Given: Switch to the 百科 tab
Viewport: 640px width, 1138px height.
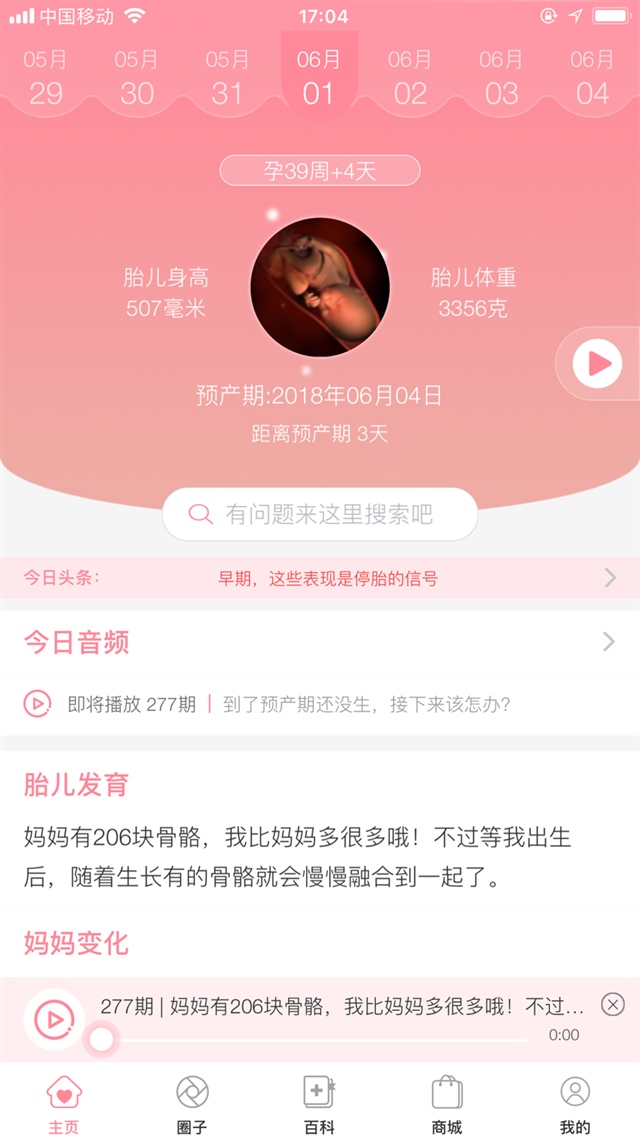Looking at the screenshot, I should 319,1104.
